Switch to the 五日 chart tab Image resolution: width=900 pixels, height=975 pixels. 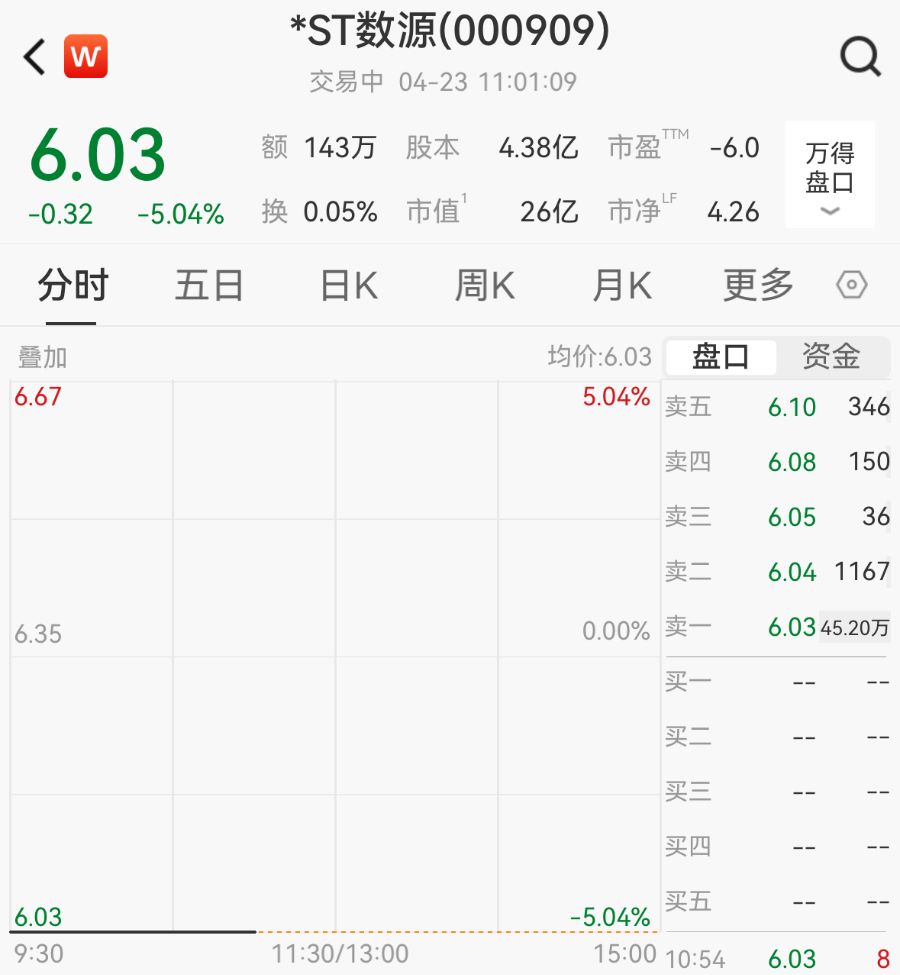(x=209, y=286)
